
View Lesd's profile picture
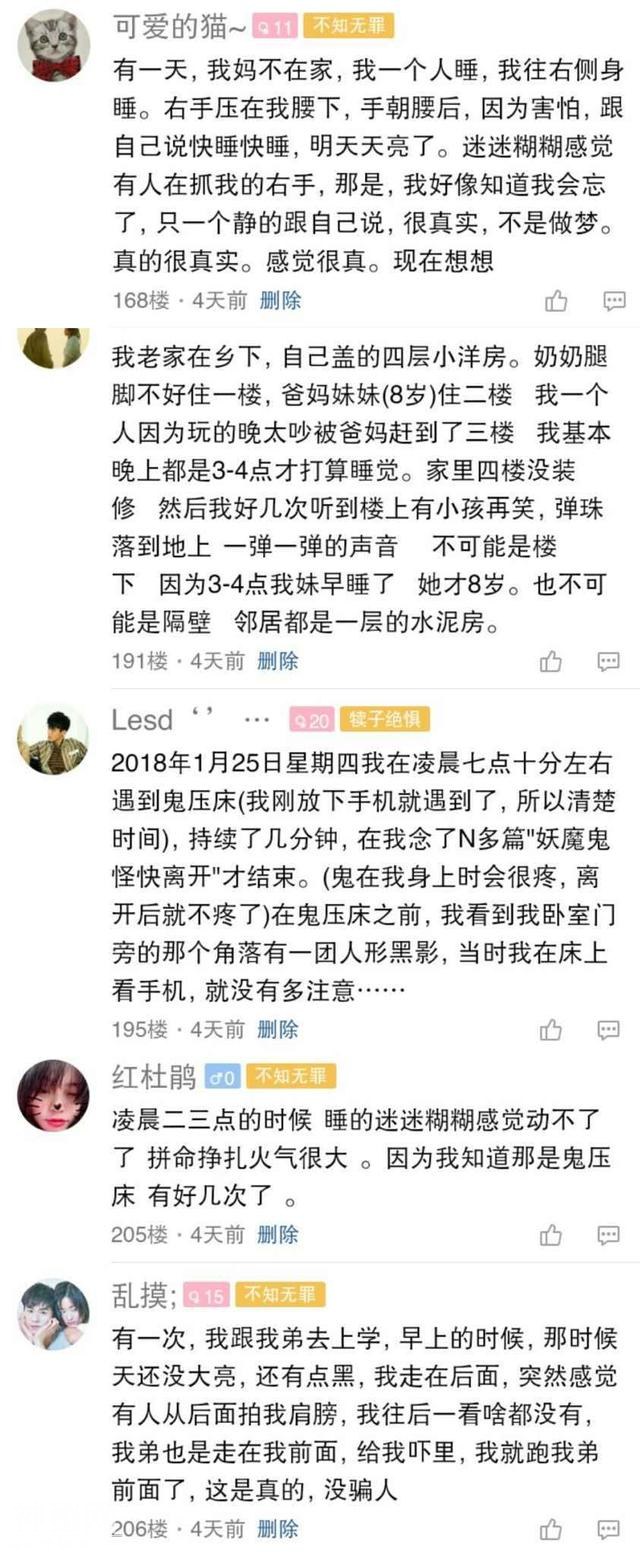tap(53, 737)
